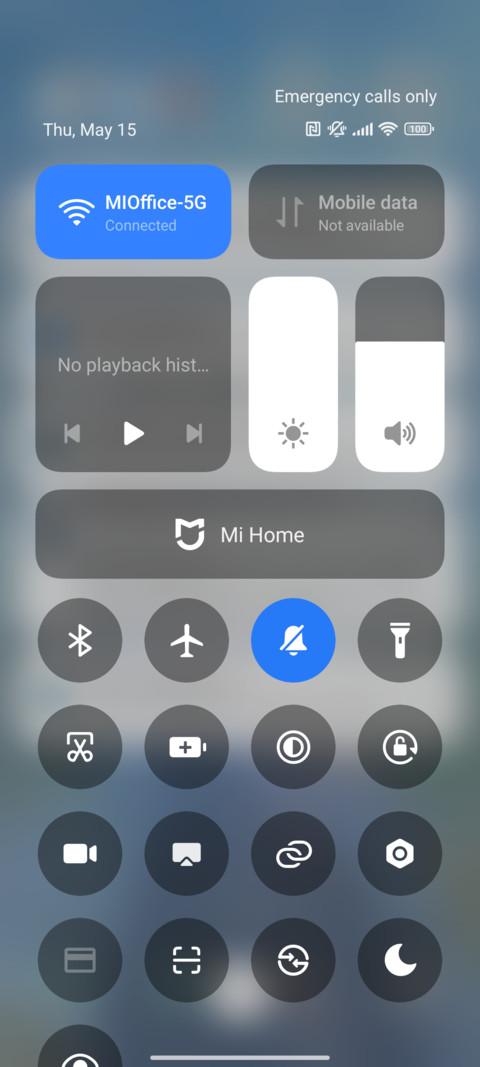Open screen cast
Viewport: 480px width, 1067px height.
pos(187,853)
